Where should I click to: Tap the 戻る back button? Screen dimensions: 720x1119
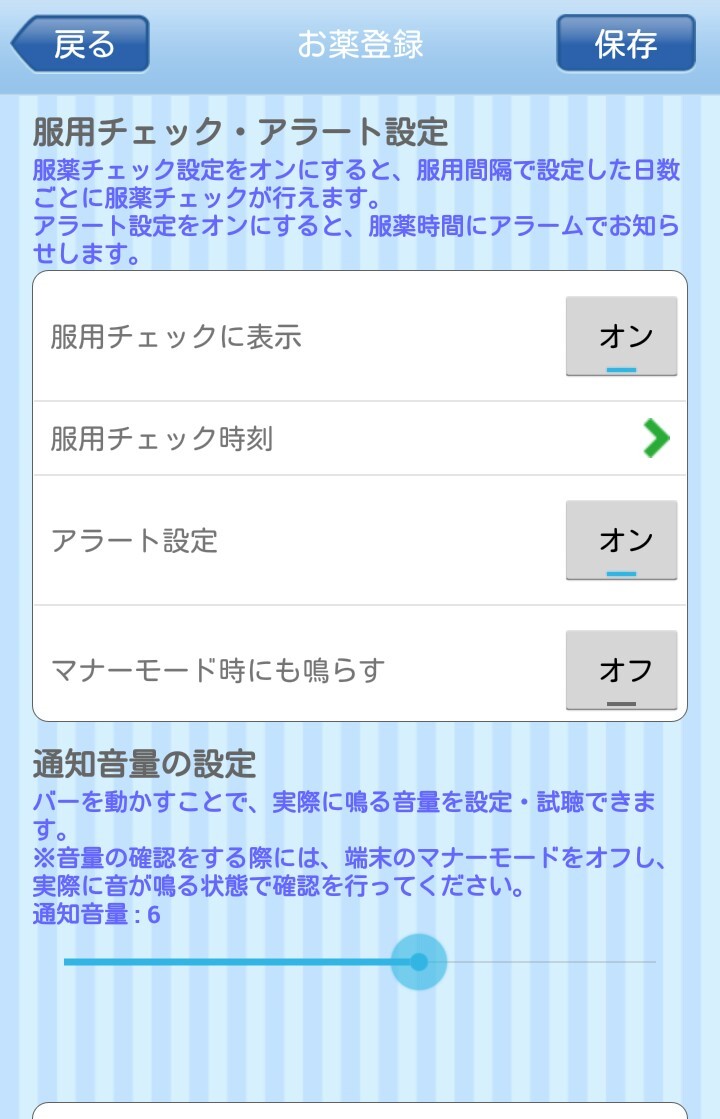[82, 44]
